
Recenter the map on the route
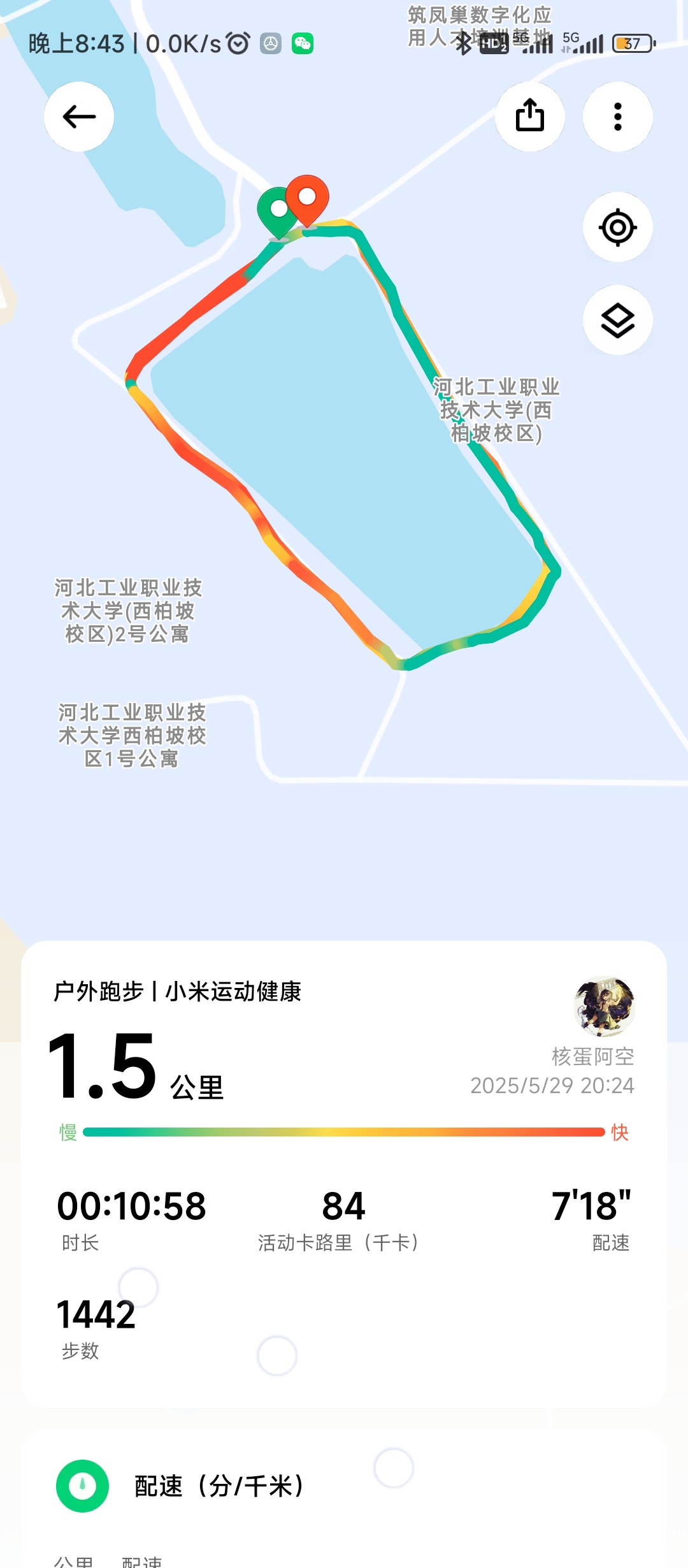click(x=617, y=228)
